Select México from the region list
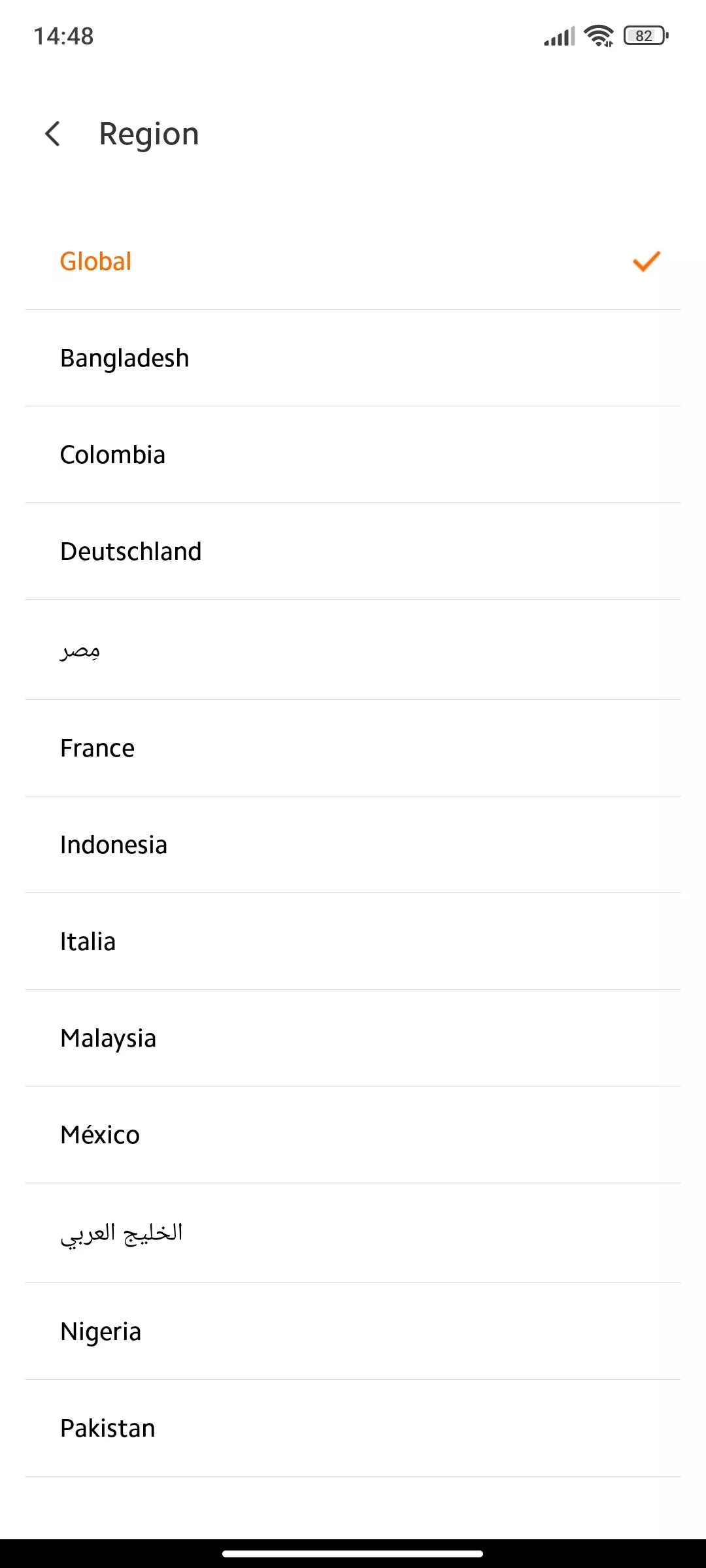This screenshot has height=1568, width=706. 353,1135
